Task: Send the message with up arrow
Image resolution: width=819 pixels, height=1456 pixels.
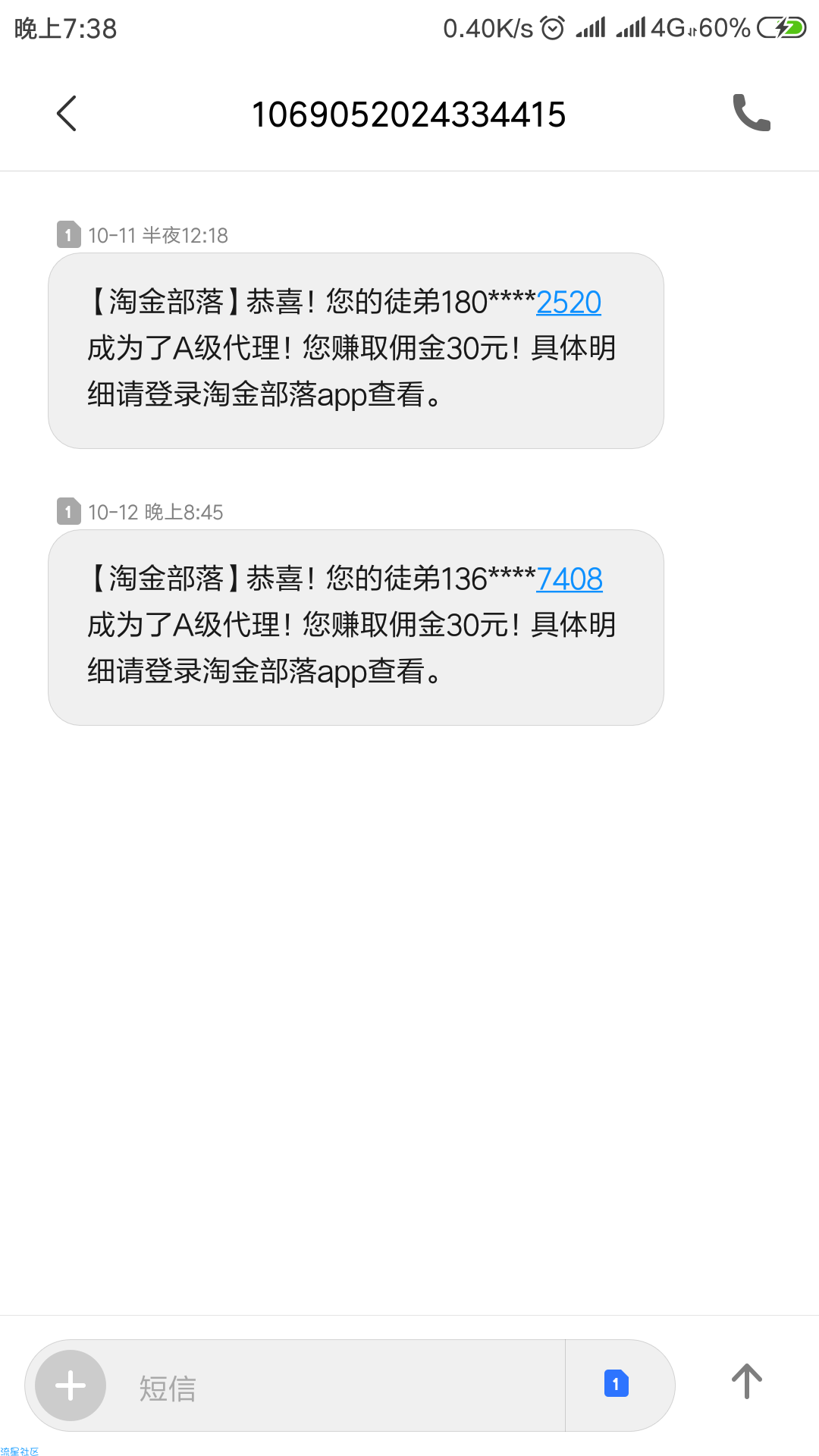Action: click(x=747, y=1382)
